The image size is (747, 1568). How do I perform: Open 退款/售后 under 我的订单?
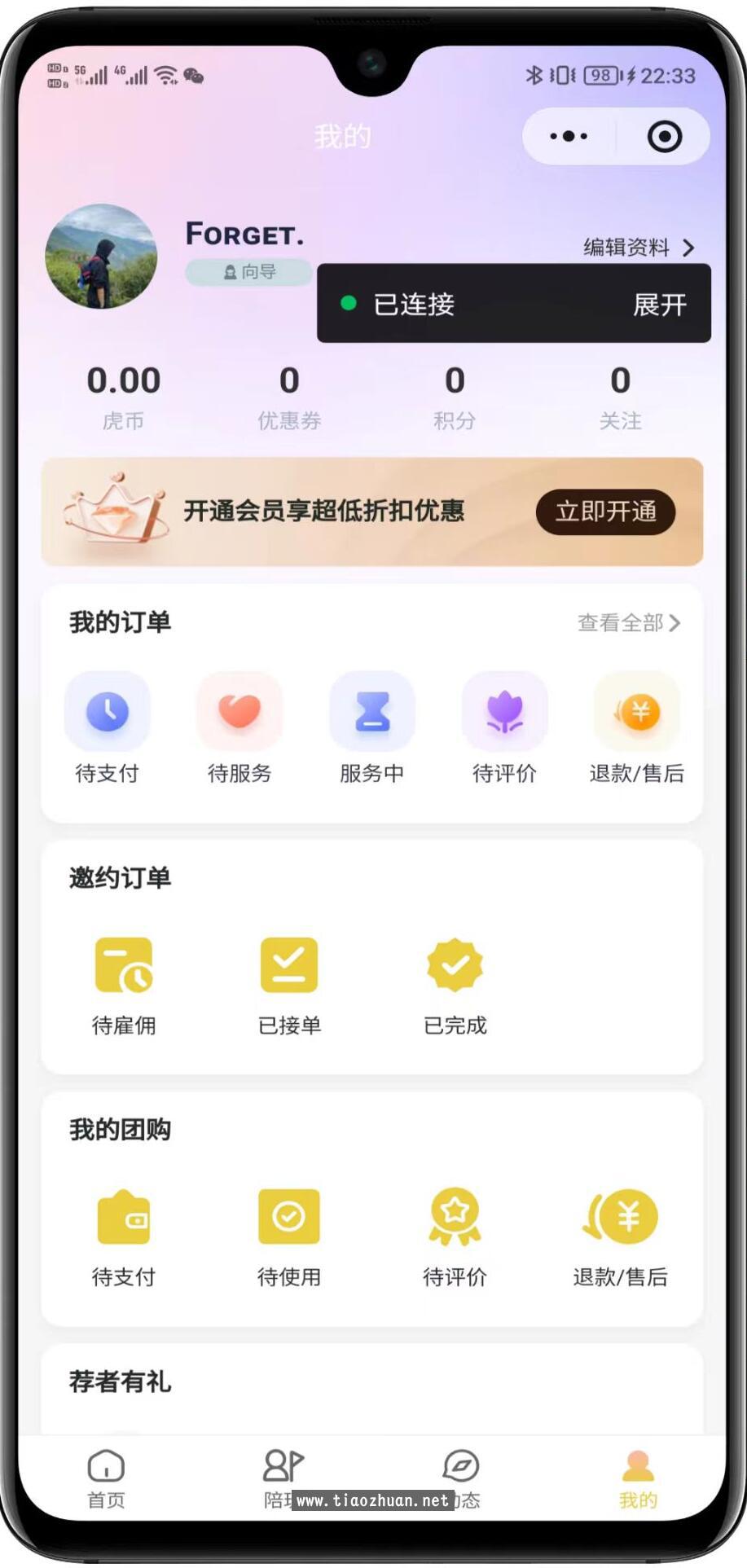(x=637, y=710)
